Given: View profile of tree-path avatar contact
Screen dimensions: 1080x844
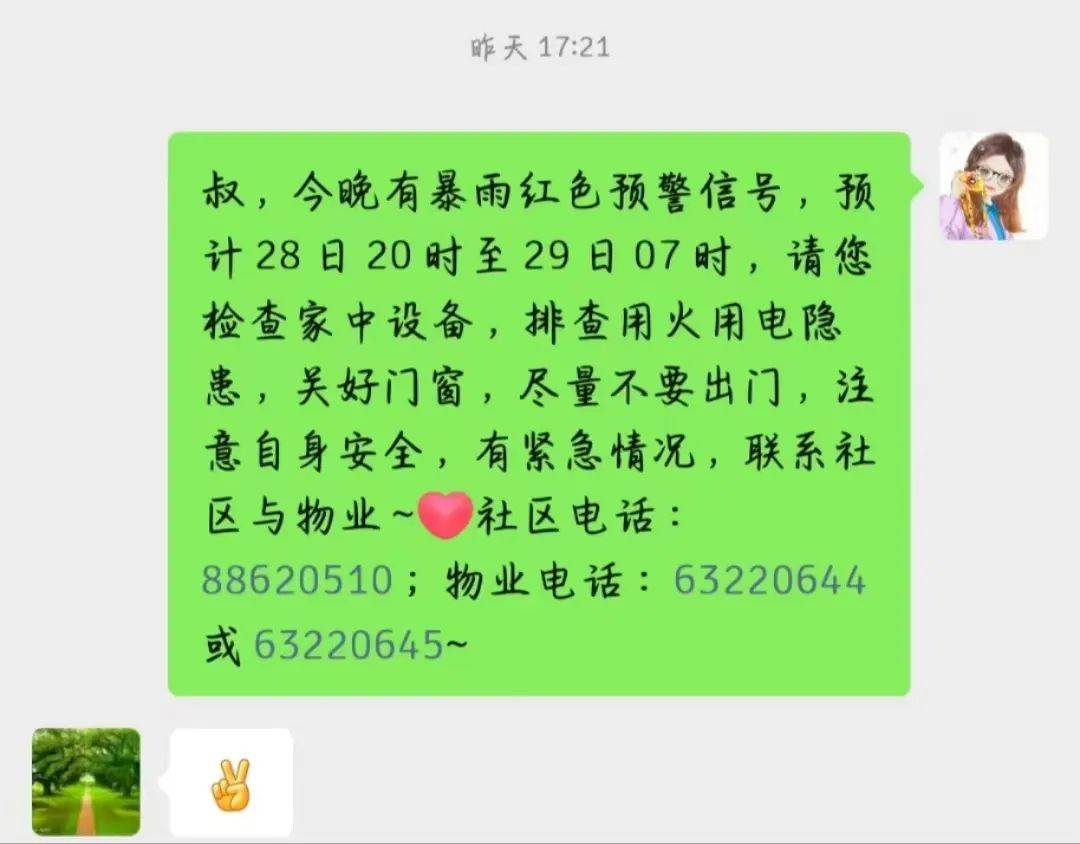Looking at the screenshot, I should [86, 782].
